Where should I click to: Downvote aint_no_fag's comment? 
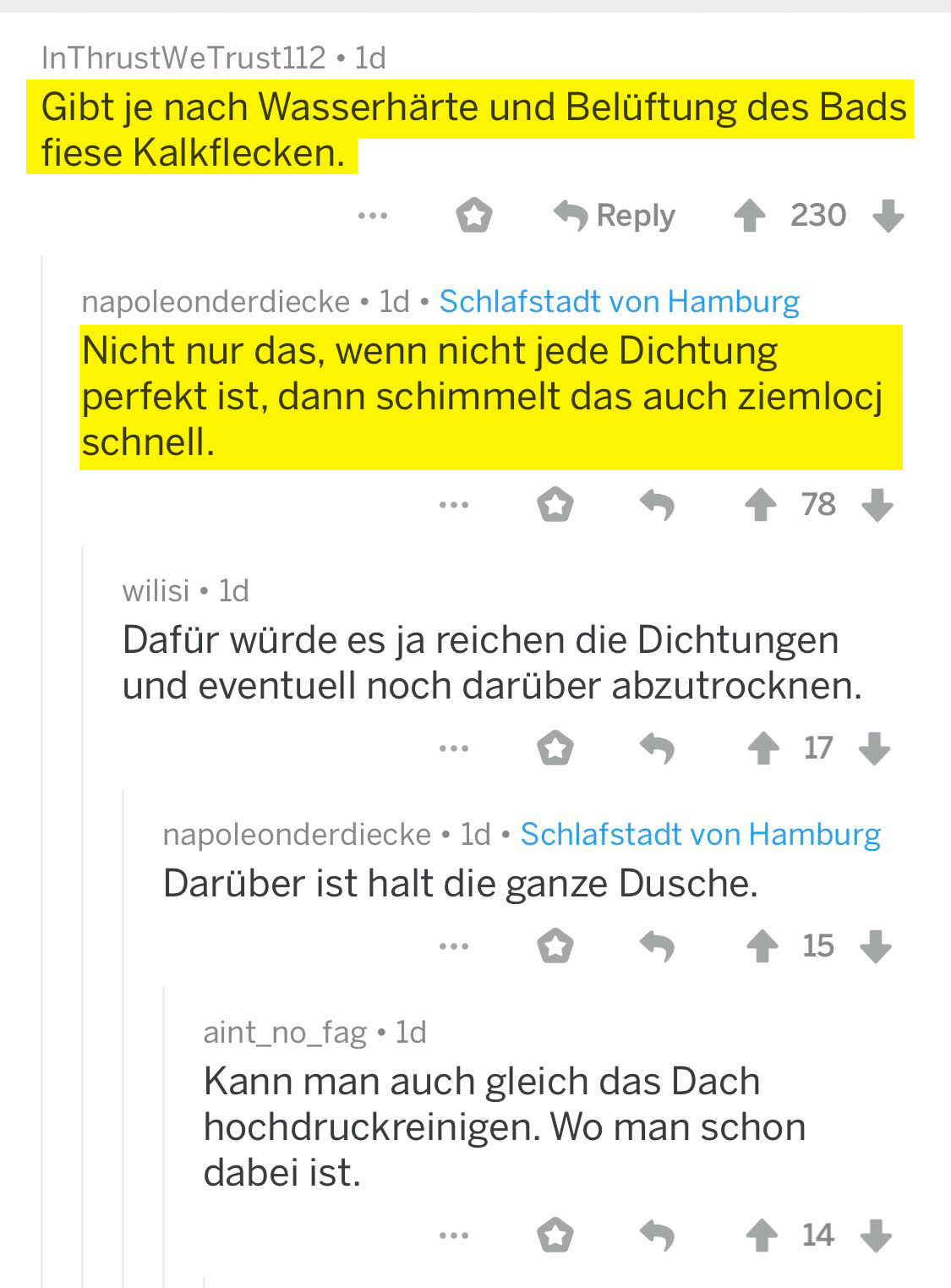coord(876,1236)
